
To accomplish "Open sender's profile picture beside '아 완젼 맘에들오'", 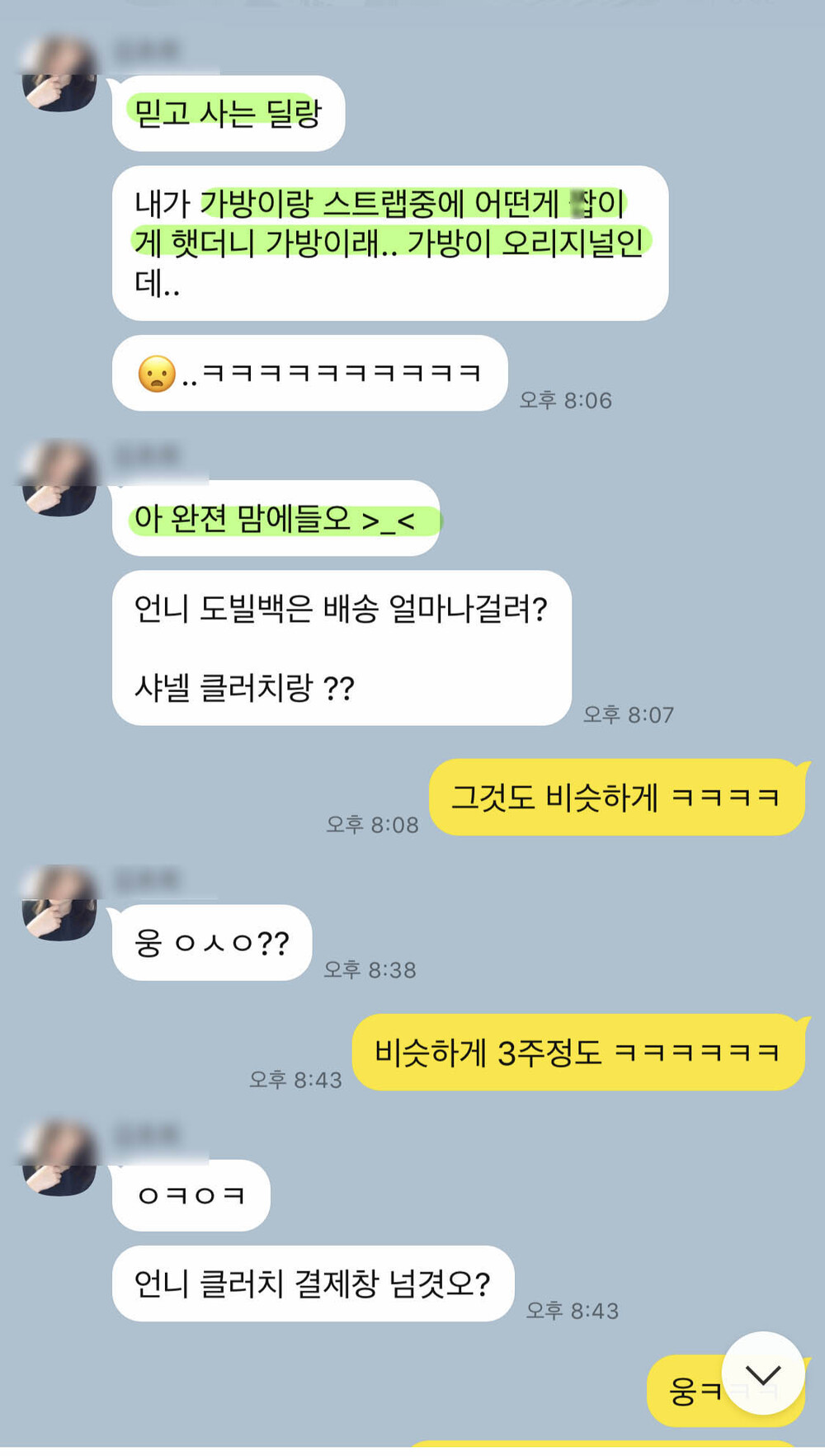I will tap(59, 479).
